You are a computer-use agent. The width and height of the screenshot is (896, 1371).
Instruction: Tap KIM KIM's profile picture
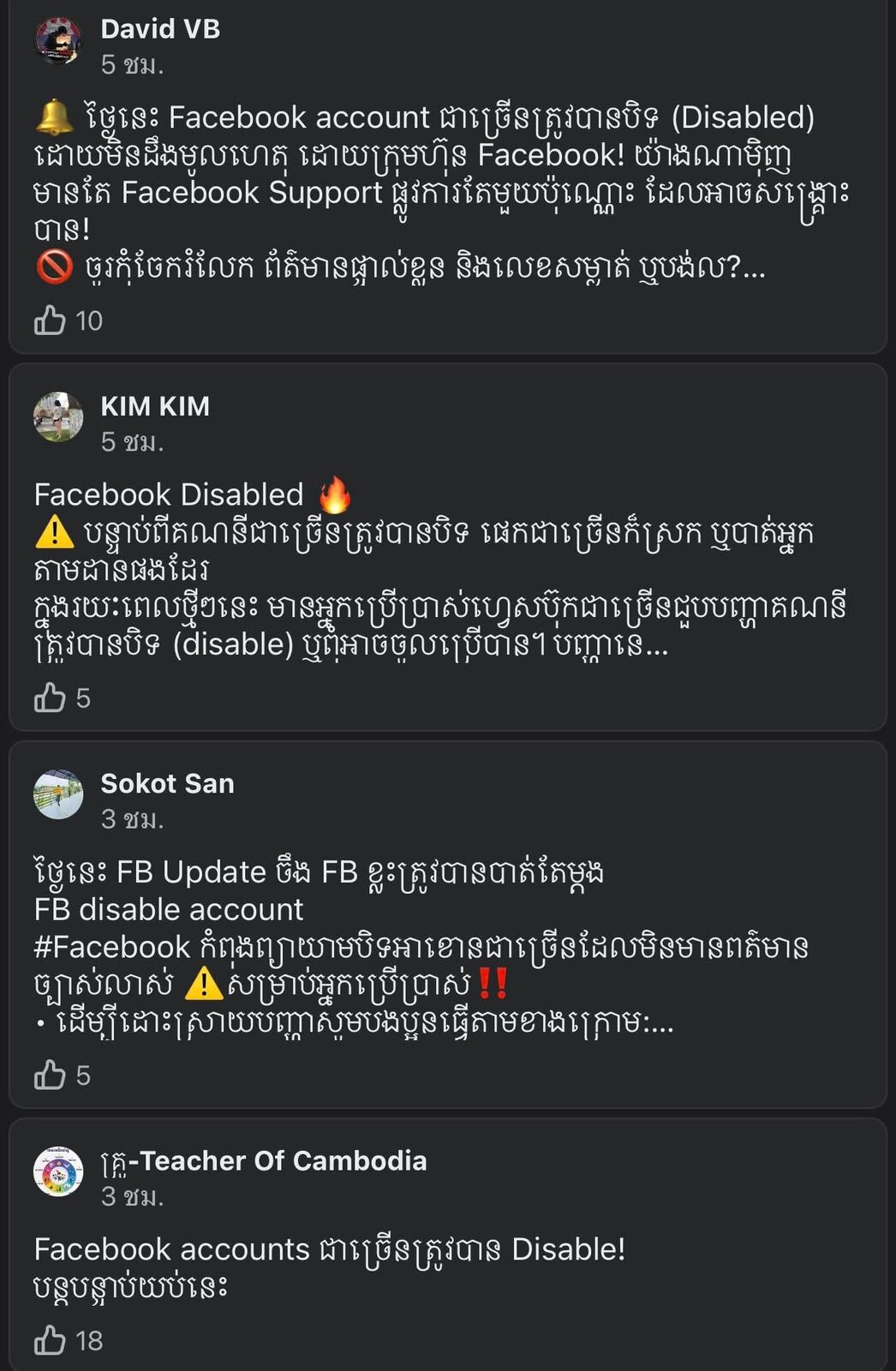[x=57, y=417]
